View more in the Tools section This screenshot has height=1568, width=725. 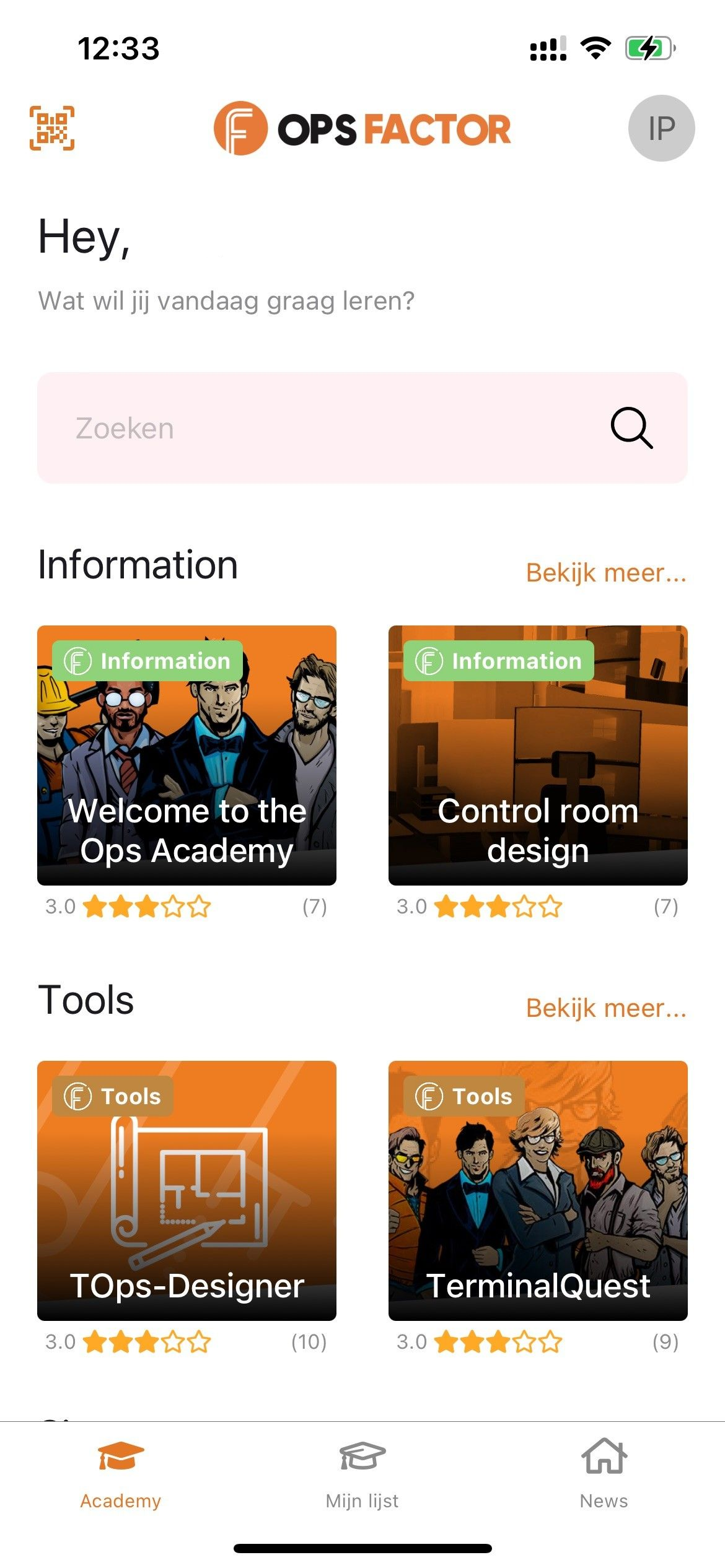click(x=606, y=1008)
